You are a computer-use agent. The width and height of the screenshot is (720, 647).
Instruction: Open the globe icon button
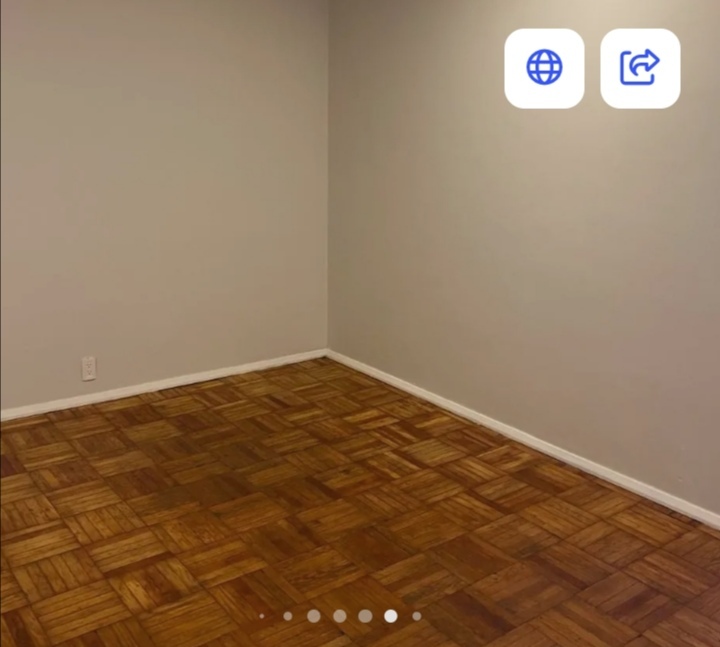click(x=544, y=68)
